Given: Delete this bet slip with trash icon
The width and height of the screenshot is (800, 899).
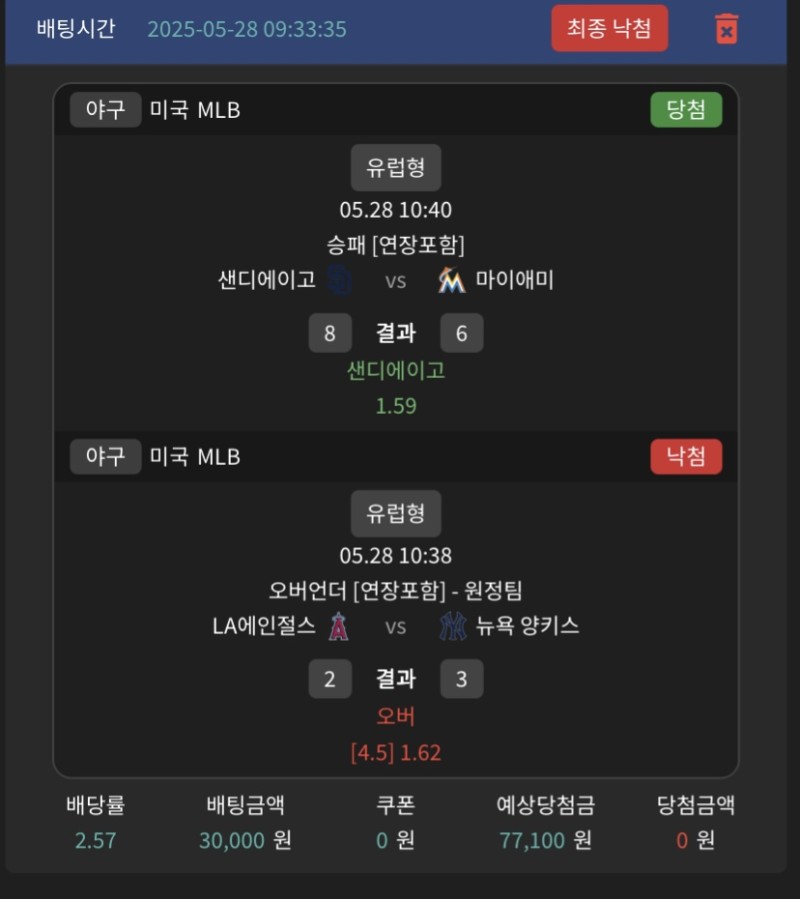Looking at the screenshot, I should [727, 29].
